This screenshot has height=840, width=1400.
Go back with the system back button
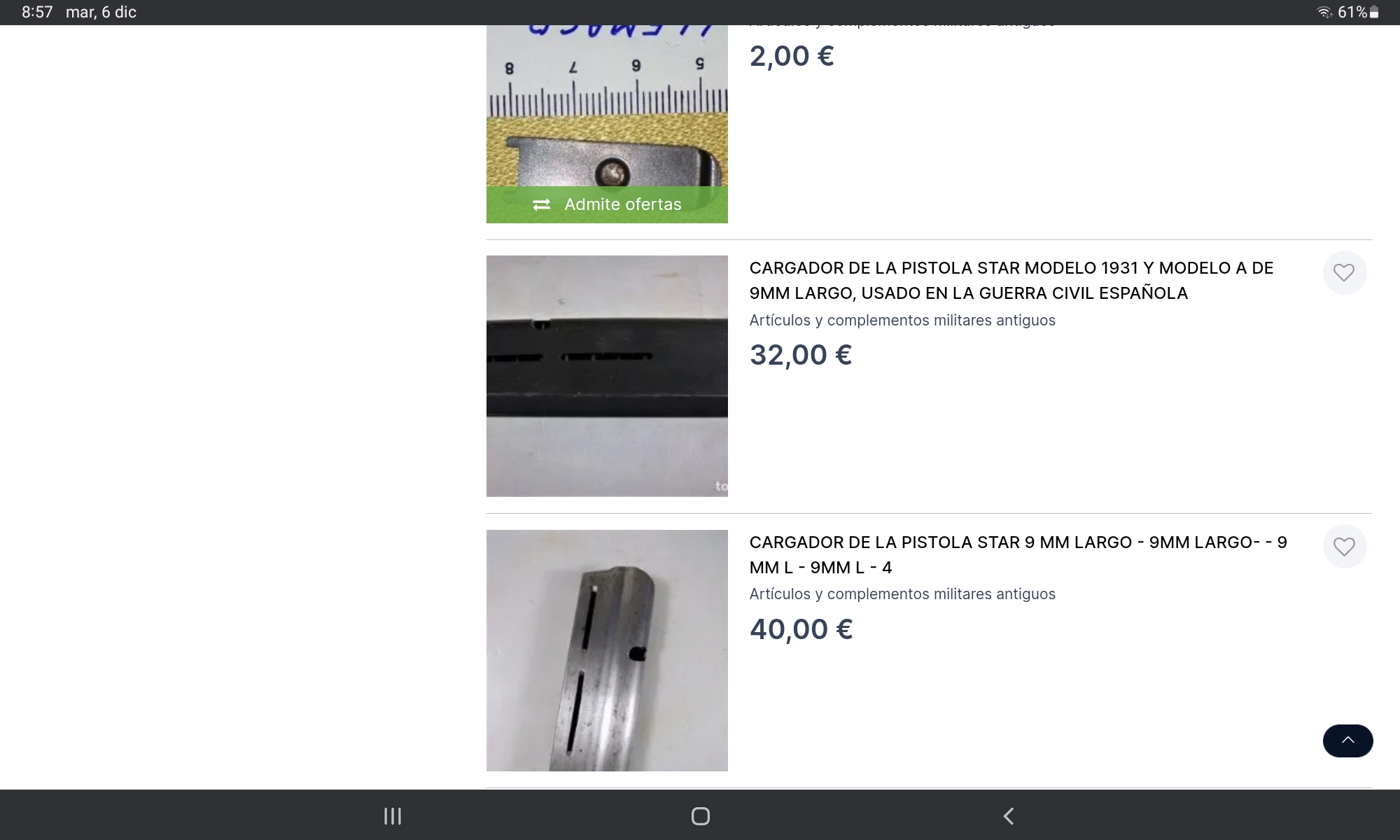[1008, 816]
